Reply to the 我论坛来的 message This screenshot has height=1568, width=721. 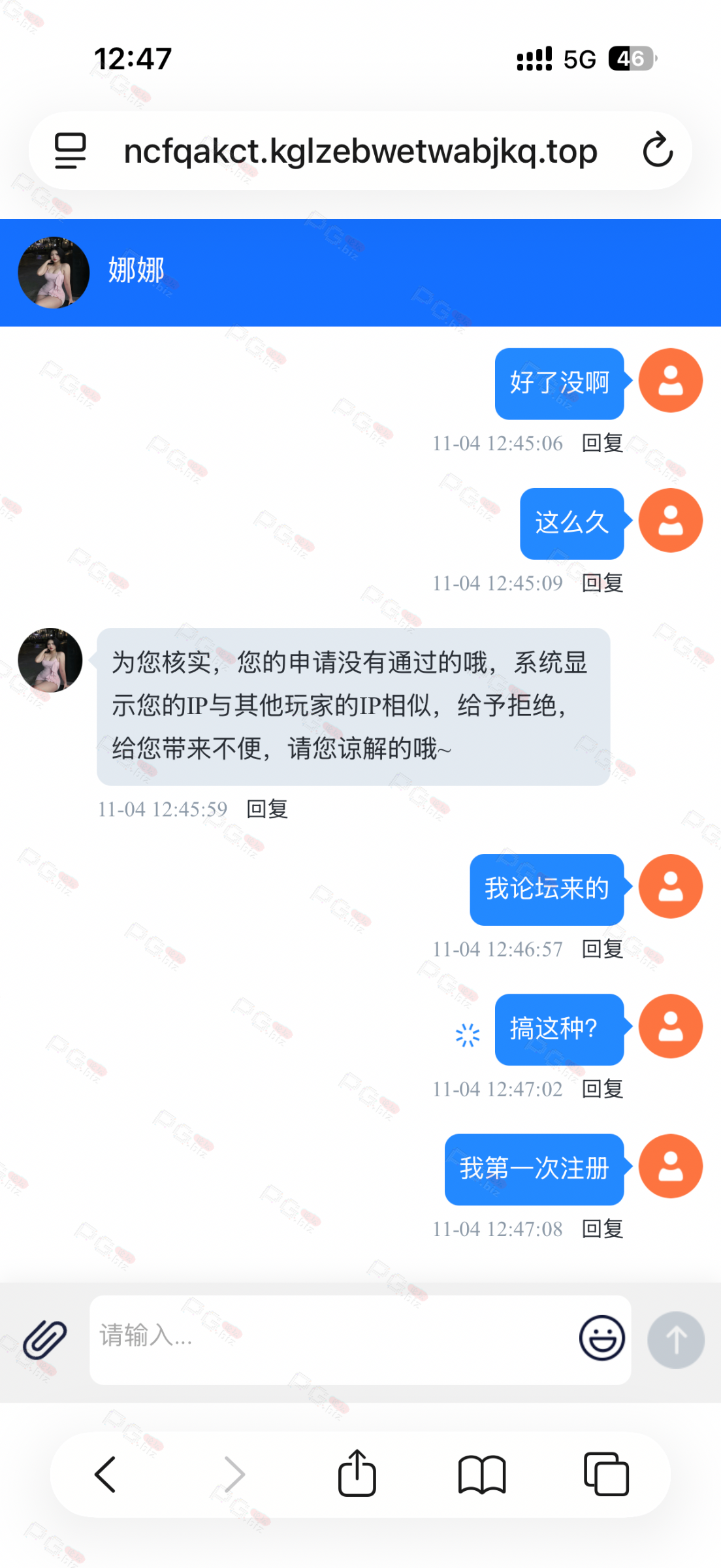[x=602, y=949]
